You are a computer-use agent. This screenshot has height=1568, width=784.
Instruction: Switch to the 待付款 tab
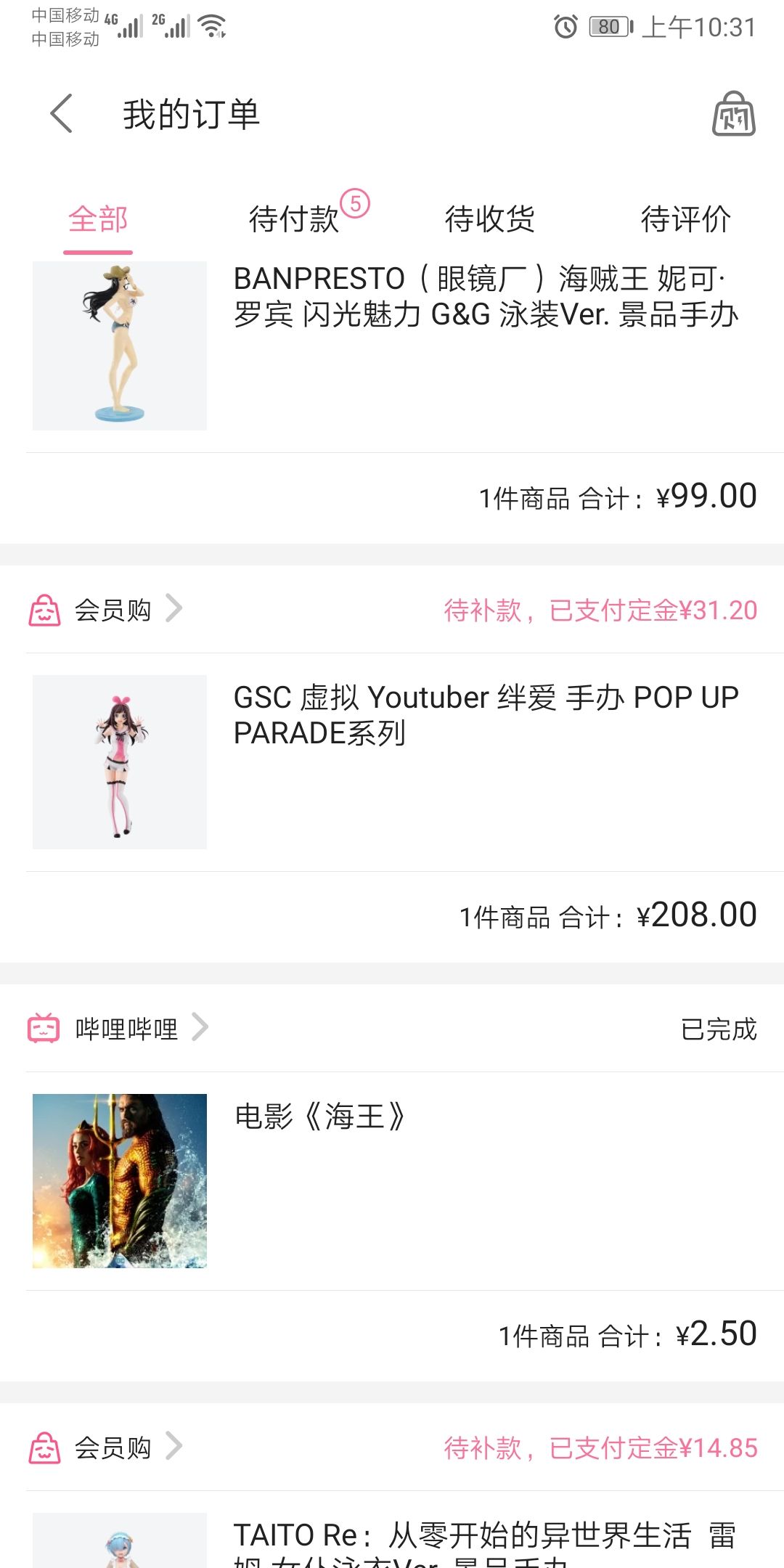coord(295,219)
